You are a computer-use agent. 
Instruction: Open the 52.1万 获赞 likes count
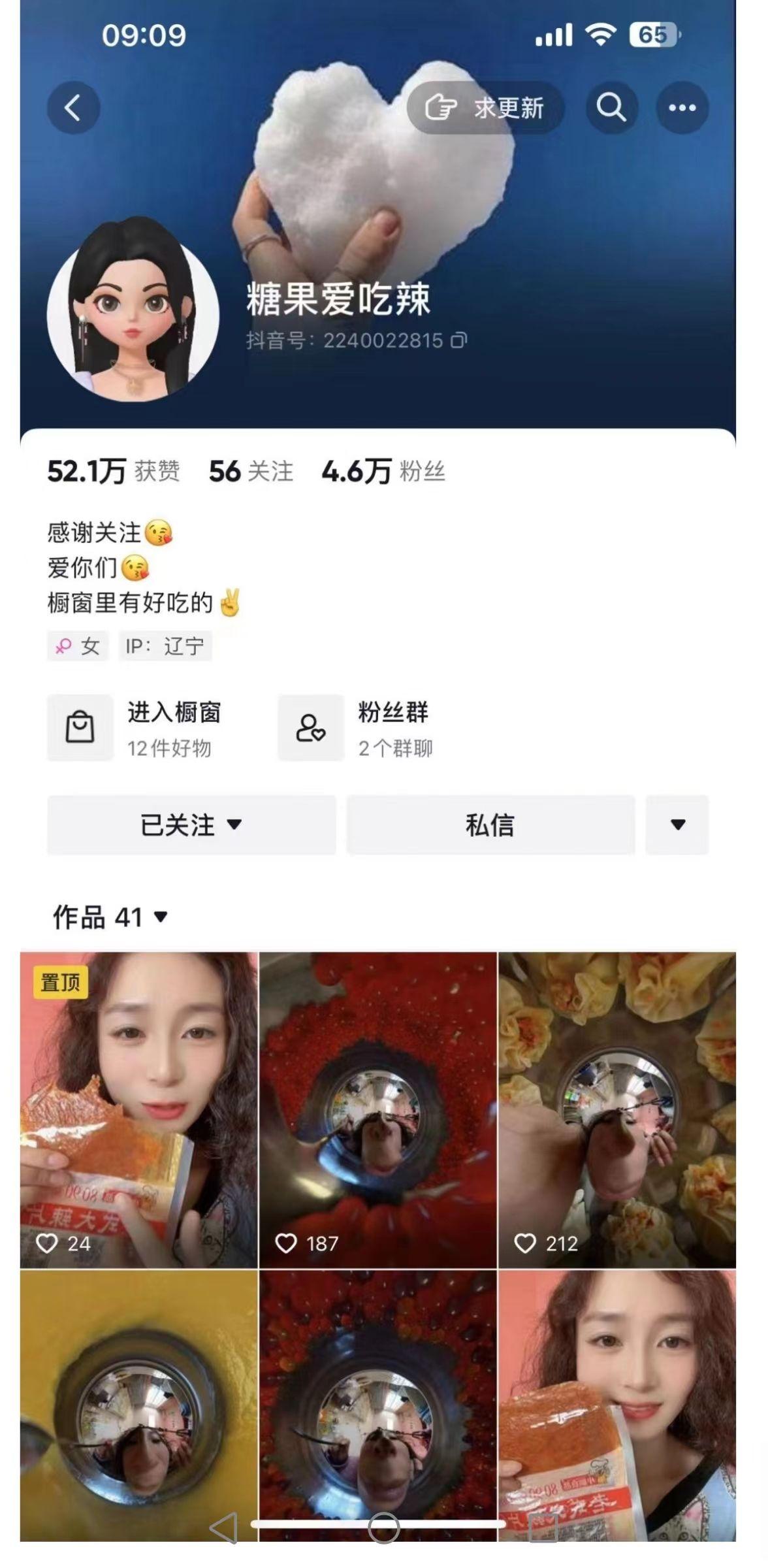tap(113, 471)
